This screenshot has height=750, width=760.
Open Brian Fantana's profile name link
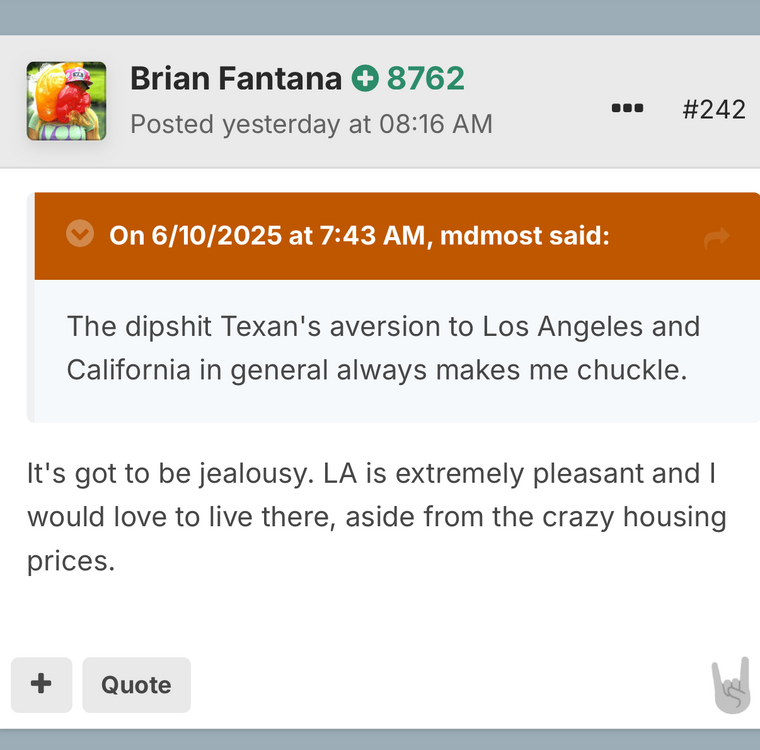pyautogui.click(x=236, y=78)
